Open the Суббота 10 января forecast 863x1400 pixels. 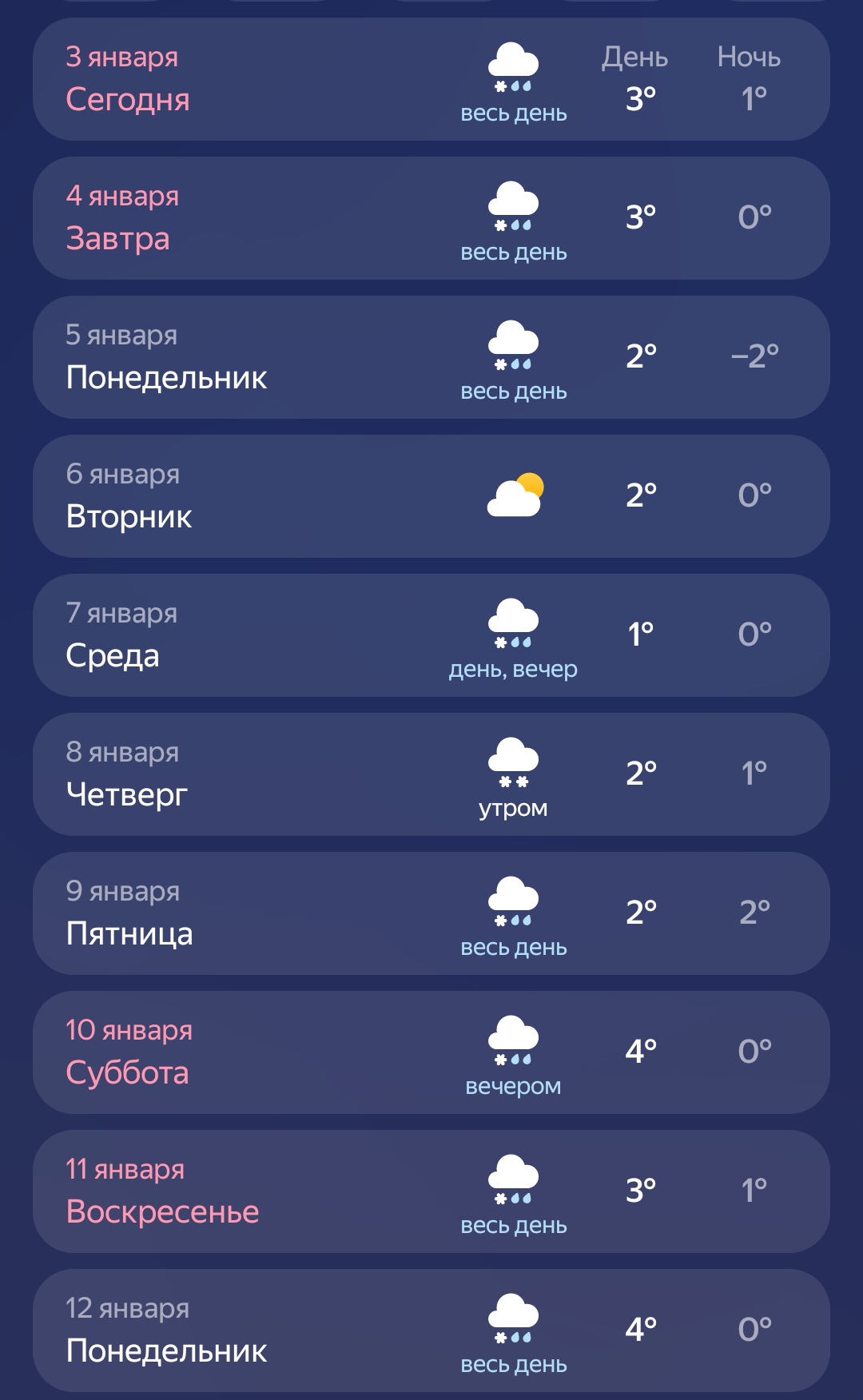[431, 1052]
